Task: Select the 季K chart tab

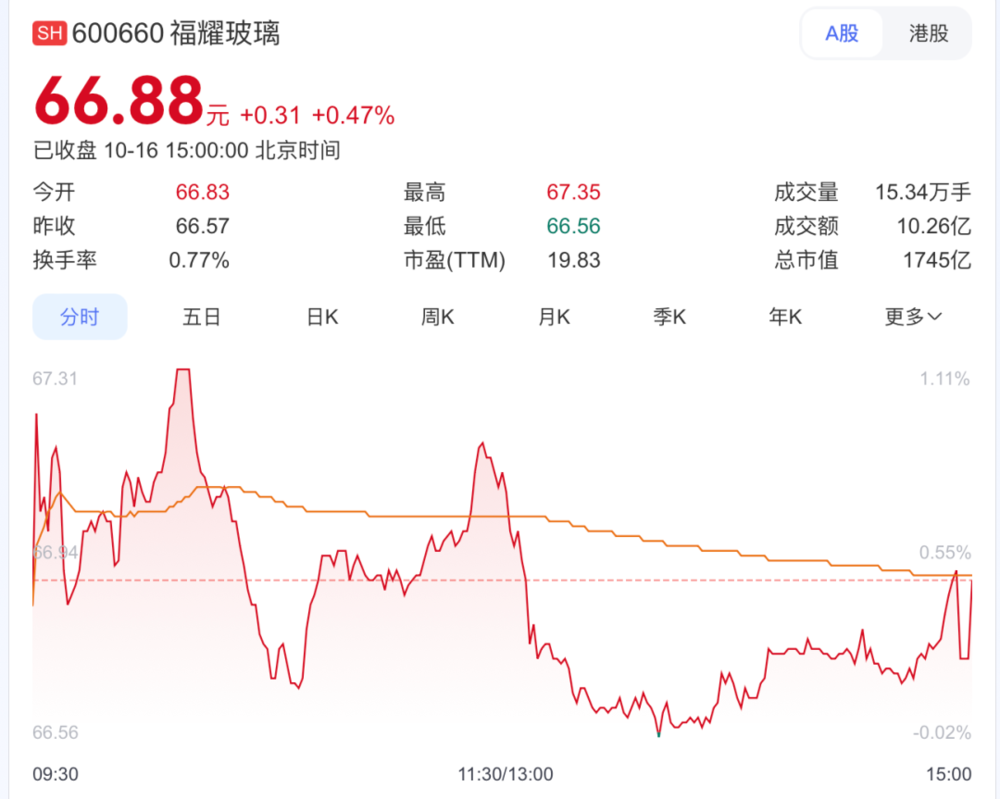Action: [x=670, y=317]
